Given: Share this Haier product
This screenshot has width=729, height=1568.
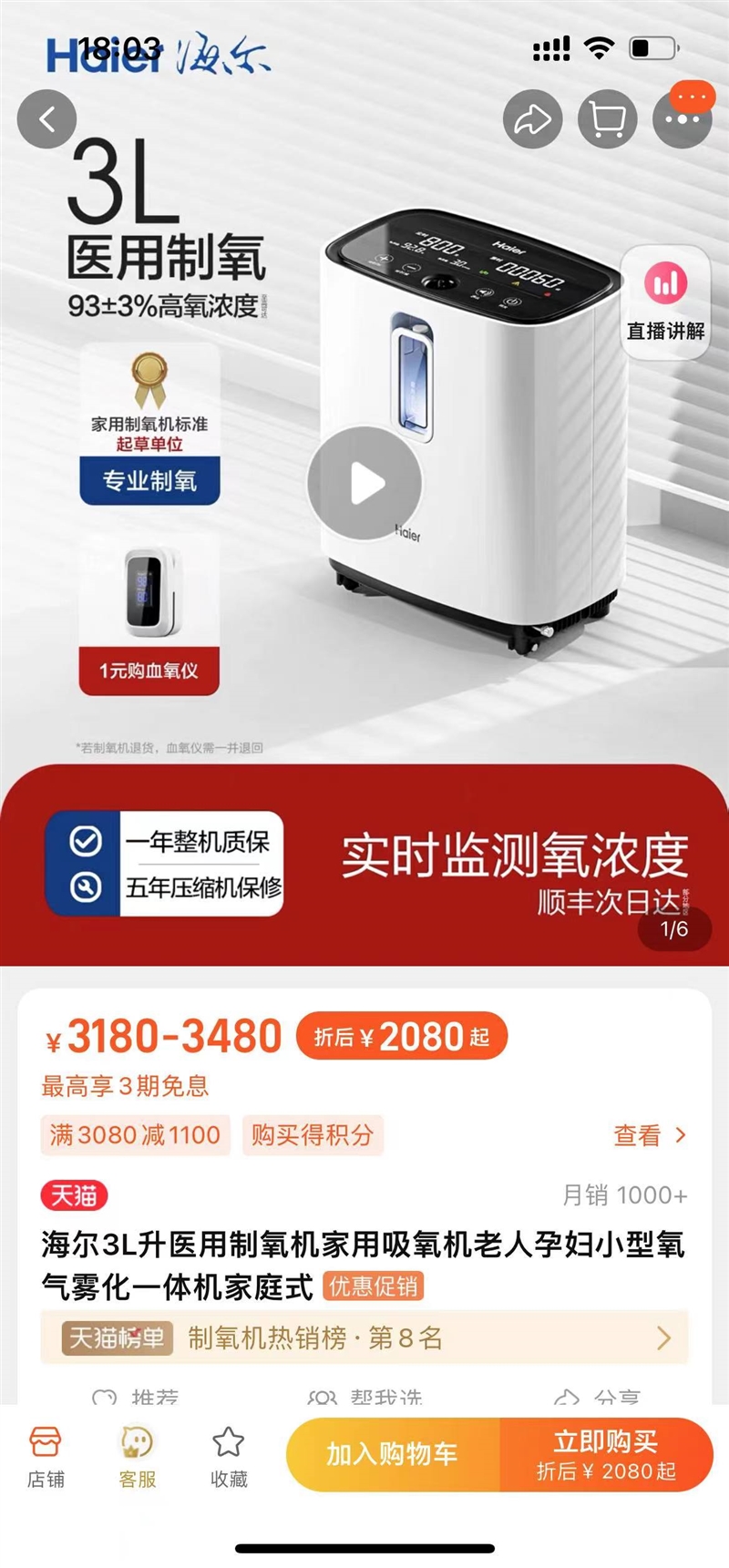Looking at the screenshot, I should [532, 119].
